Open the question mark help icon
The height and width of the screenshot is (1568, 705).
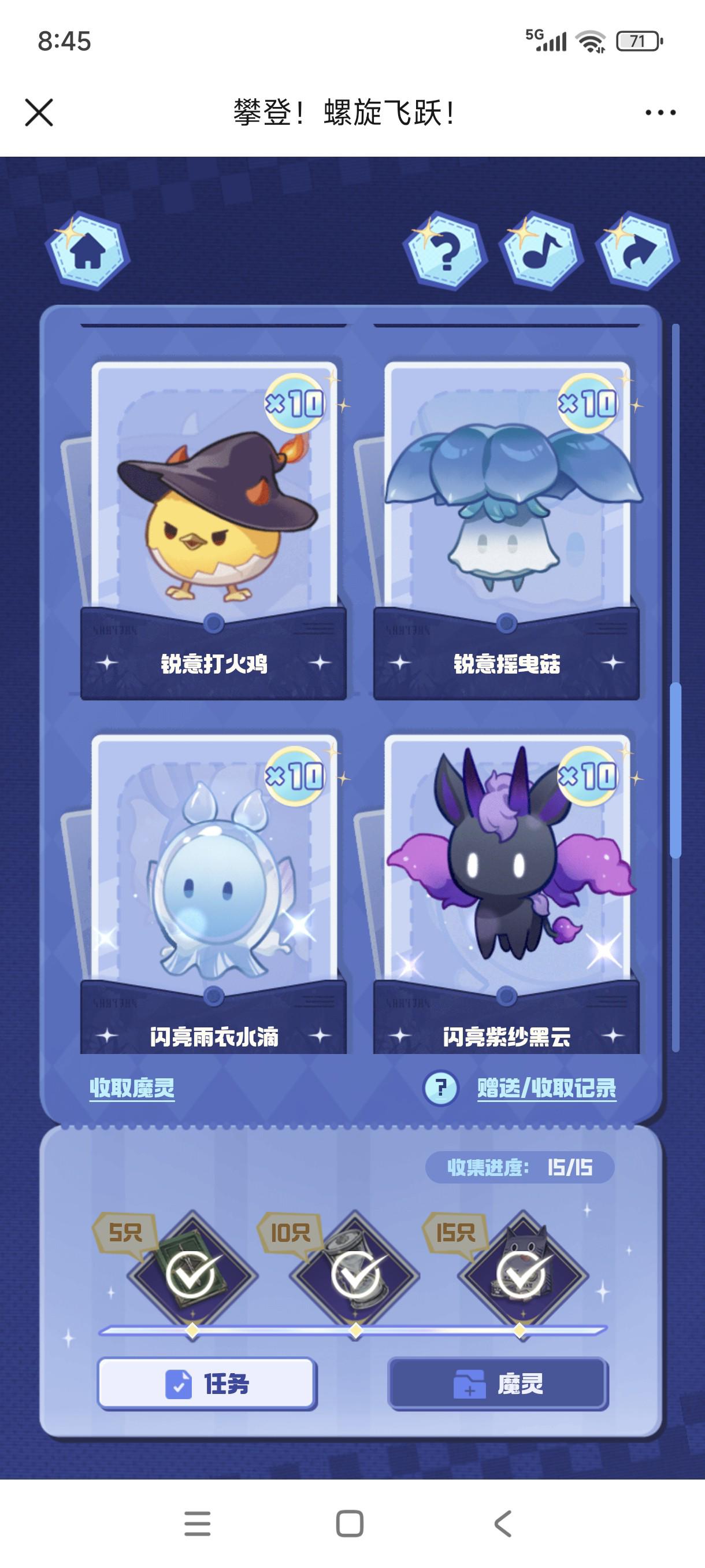pyautogui.click(x=446, y=251)
